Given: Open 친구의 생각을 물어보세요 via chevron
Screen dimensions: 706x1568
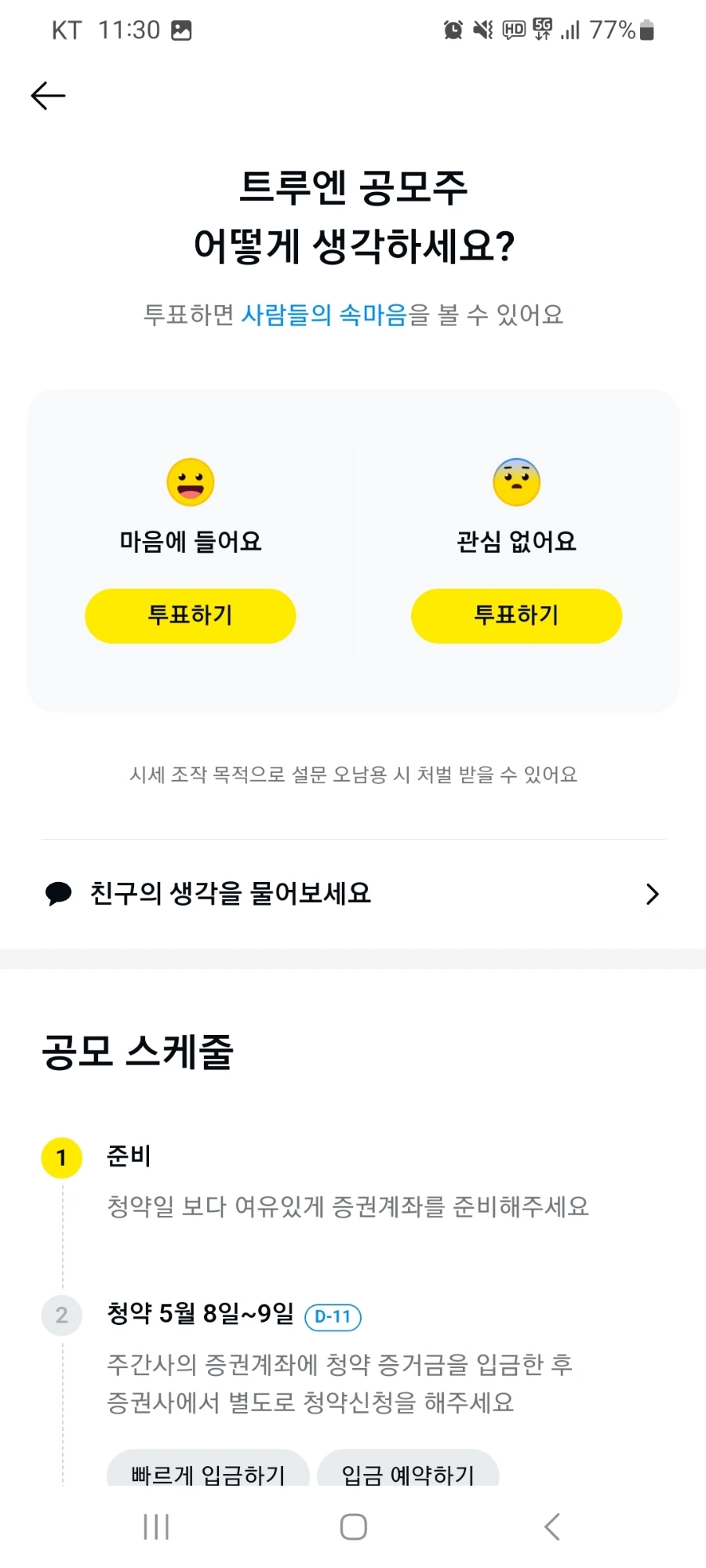Looking at the screenshot, I should (651, 894).
